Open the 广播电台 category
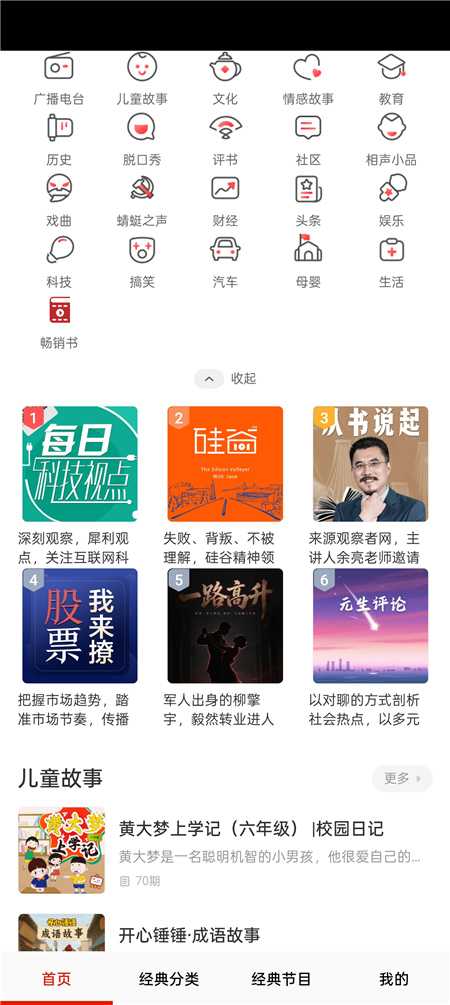 pos(59,78)
